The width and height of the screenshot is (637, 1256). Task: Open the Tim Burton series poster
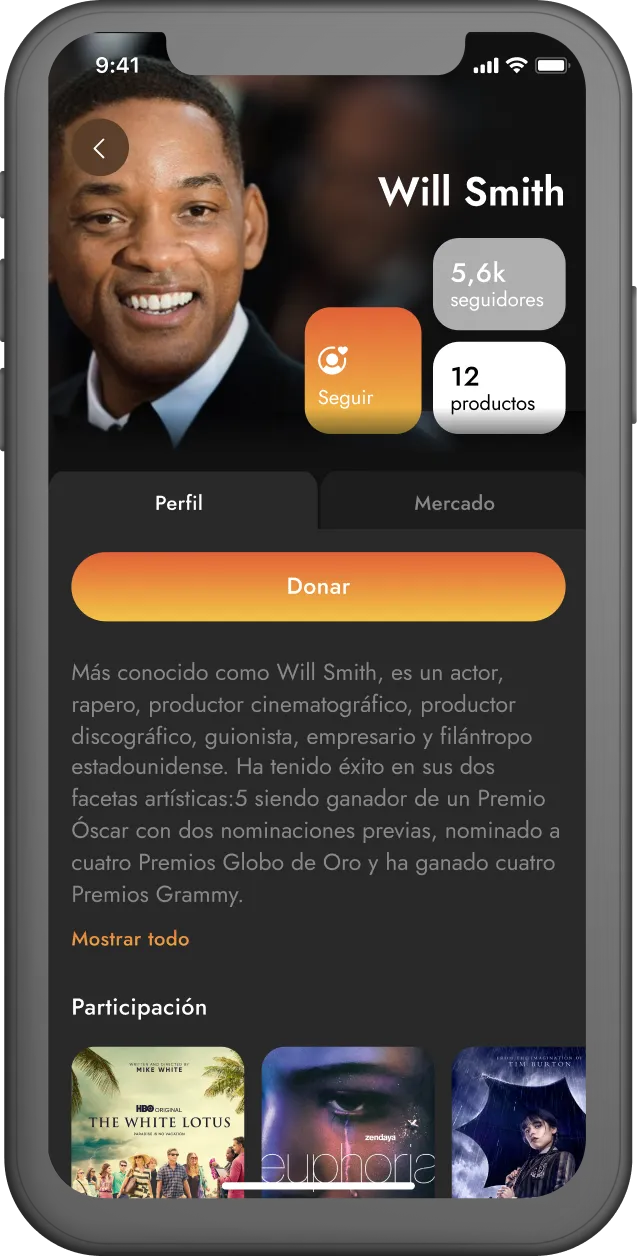(x=517, y=1119)
